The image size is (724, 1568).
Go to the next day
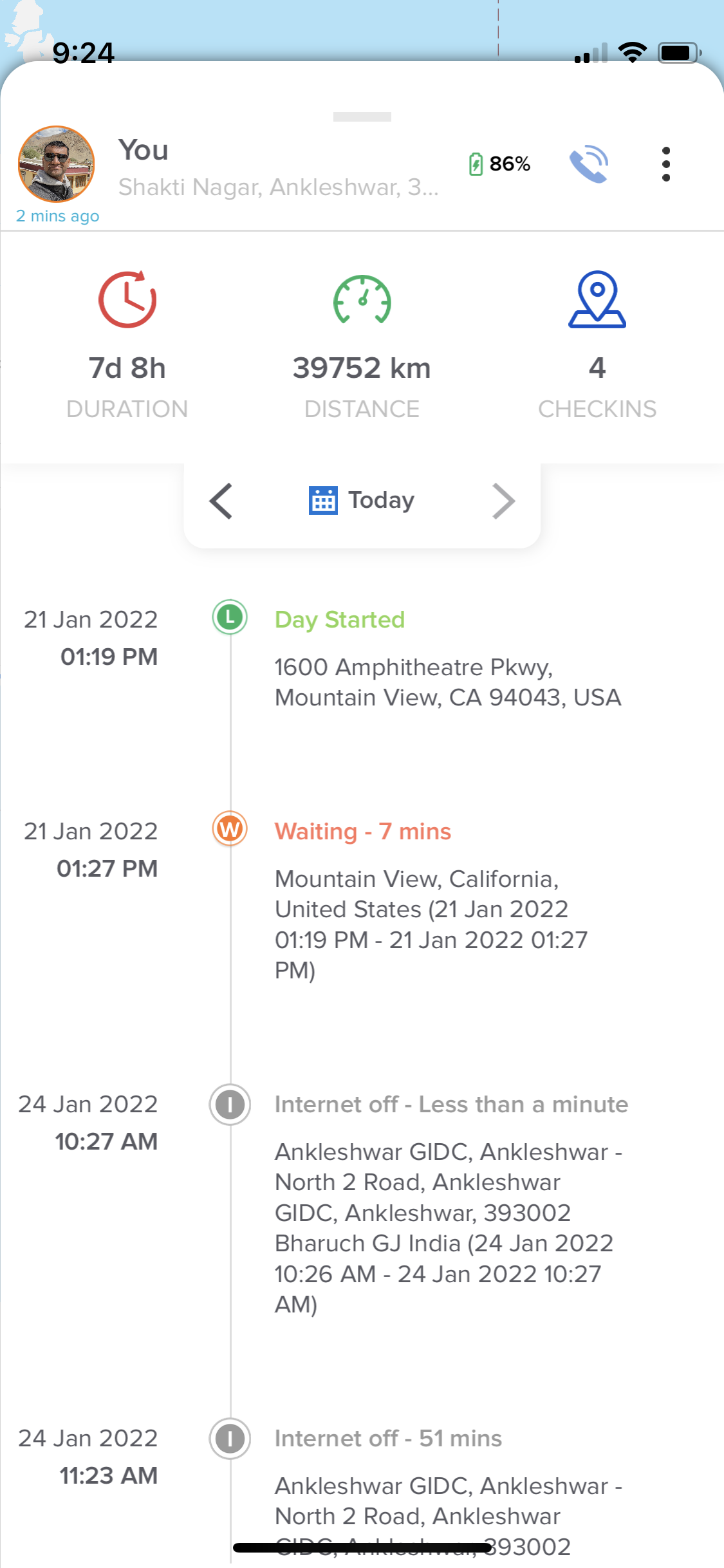[x=503, y=501]
